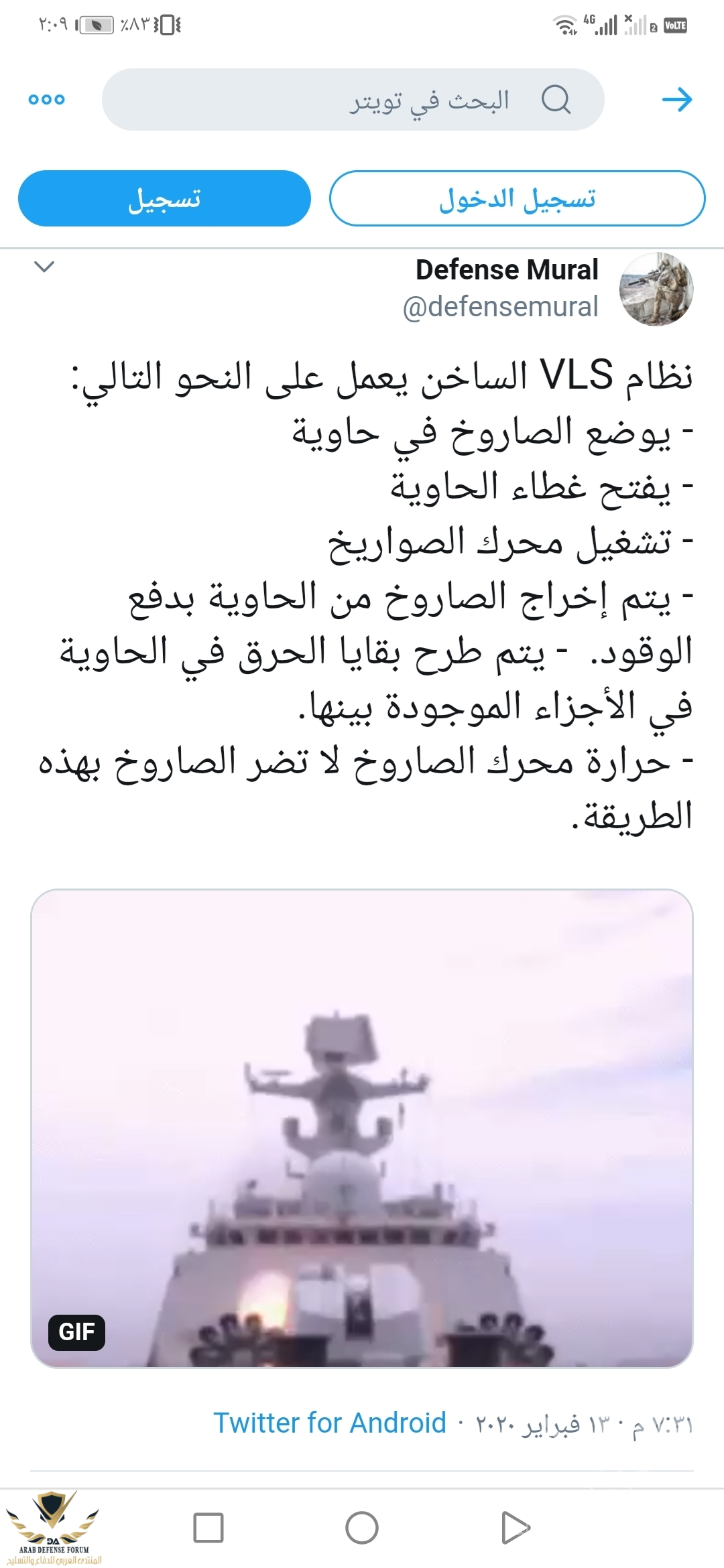Image resolution: width=724 pixels, height=1568 pixels.
Task: Open Defense Mural's profile picture
Action: [x=656, y=289]
